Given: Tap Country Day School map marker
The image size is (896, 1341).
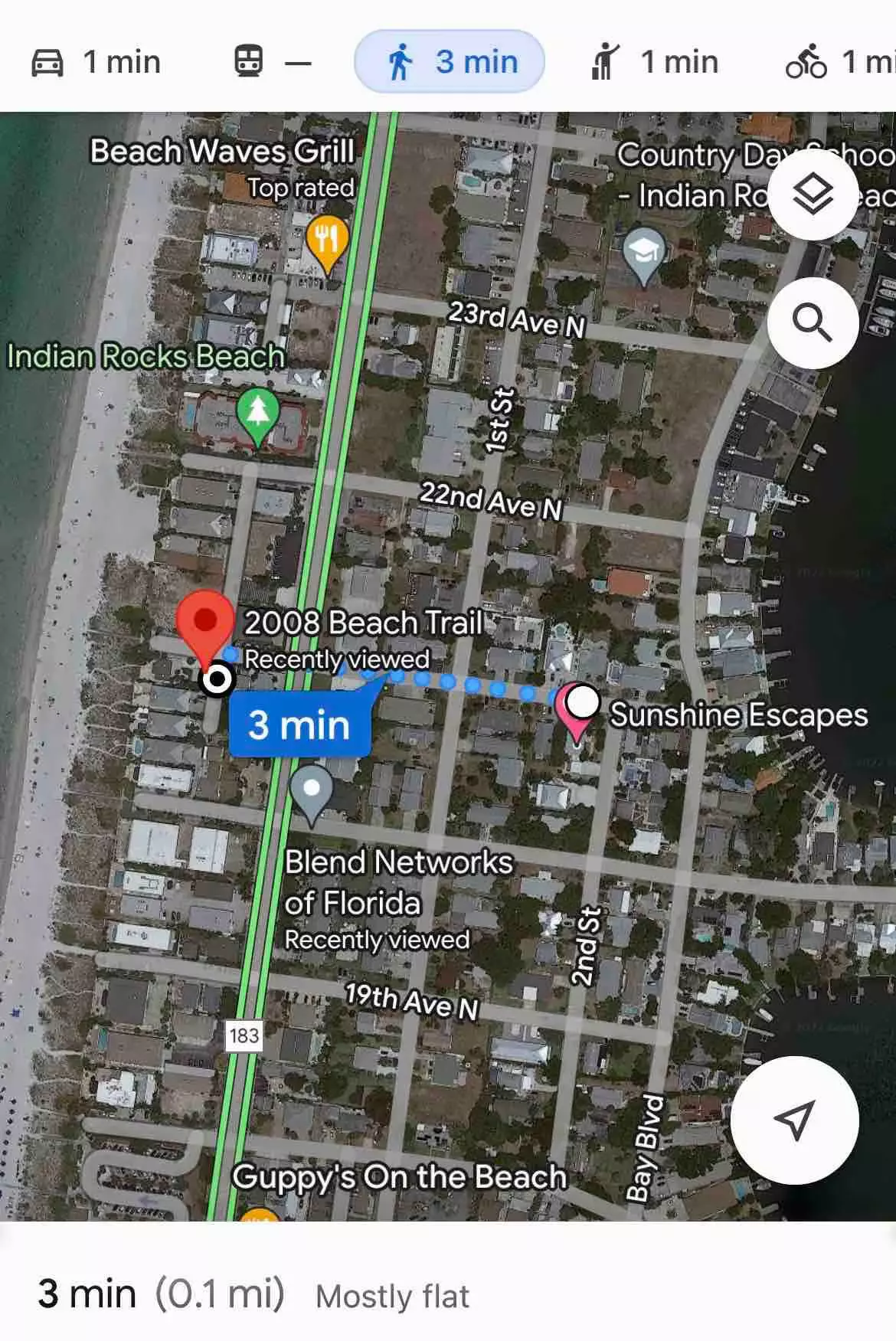Looking at the screenshot, I should [x=643, y=253].
